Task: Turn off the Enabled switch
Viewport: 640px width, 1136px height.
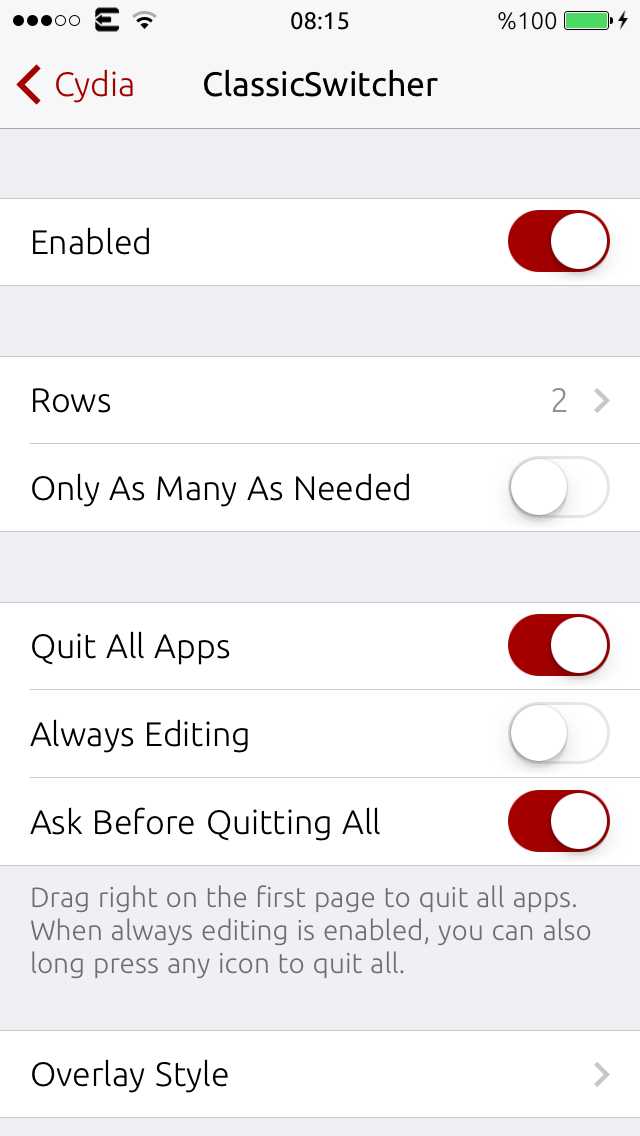Action: 559,242
